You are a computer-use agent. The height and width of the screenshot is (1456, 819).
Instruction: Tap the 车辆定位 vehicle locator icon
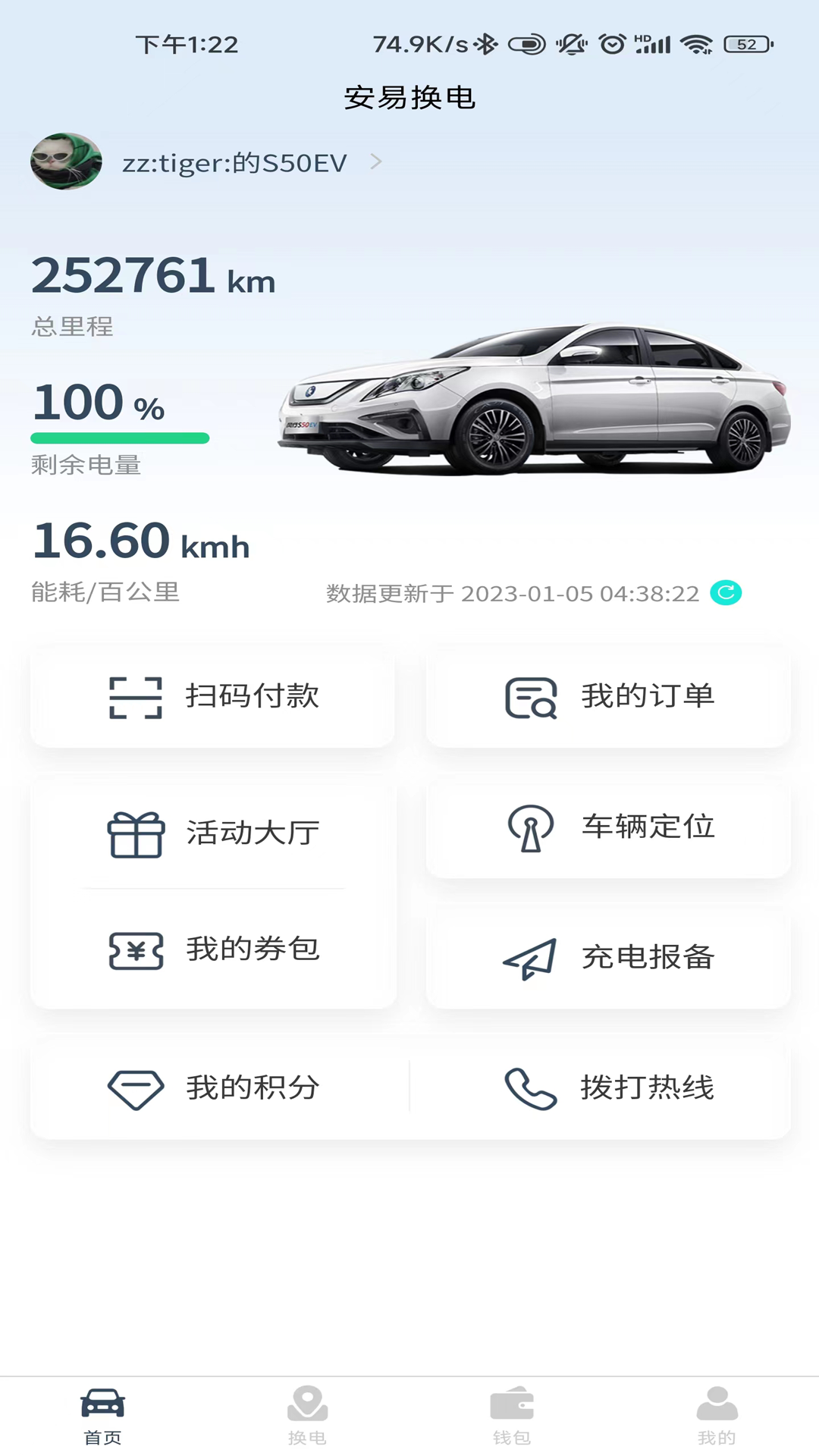[x=531, y=828]
